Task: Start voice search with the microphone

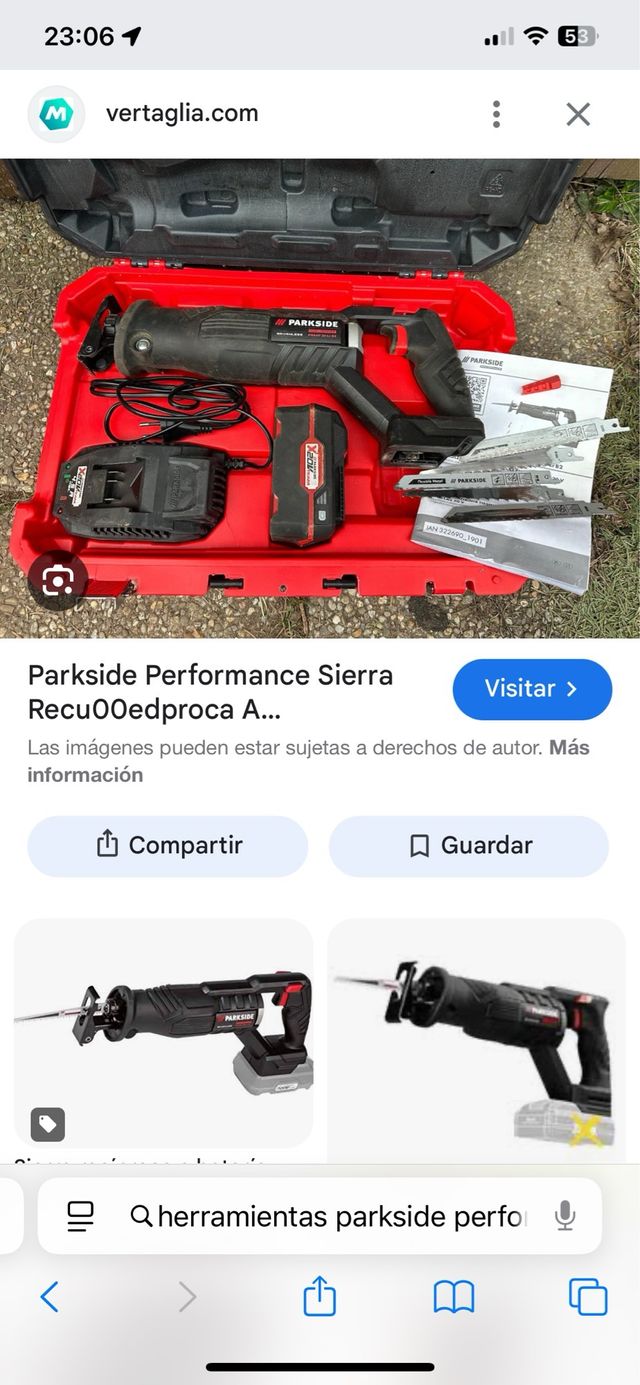Action: pos(565,1216)
